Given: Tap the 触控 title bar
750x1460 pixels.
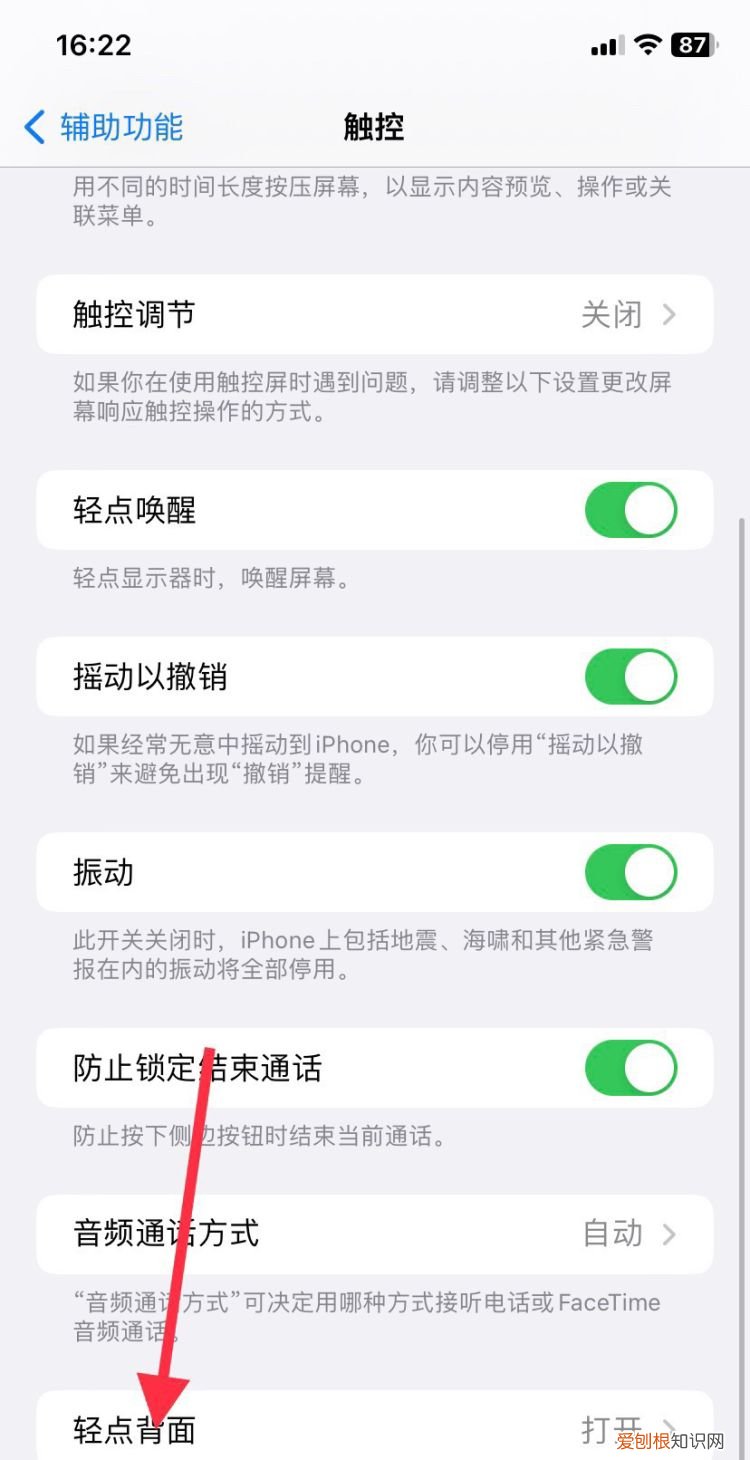Looking at the screenshot, I should (x=373, y=127).
